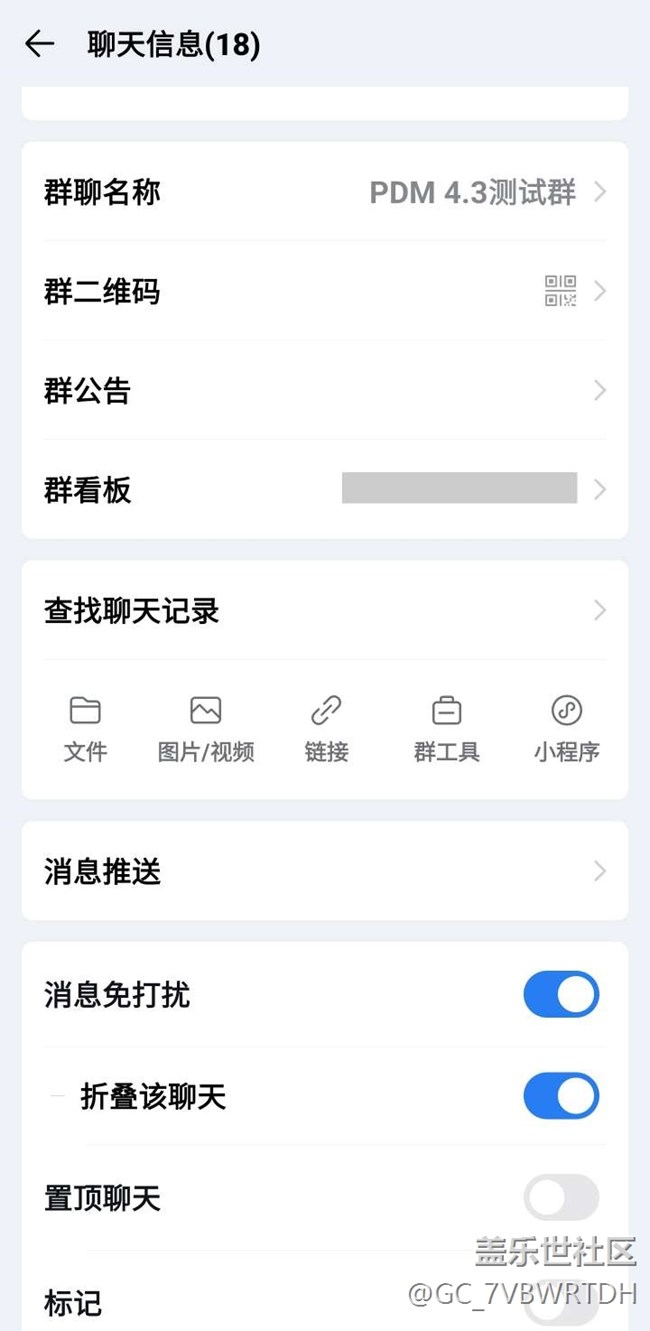
Task: Disable 折叠该聊天 switch
Action: point(561,1096)
